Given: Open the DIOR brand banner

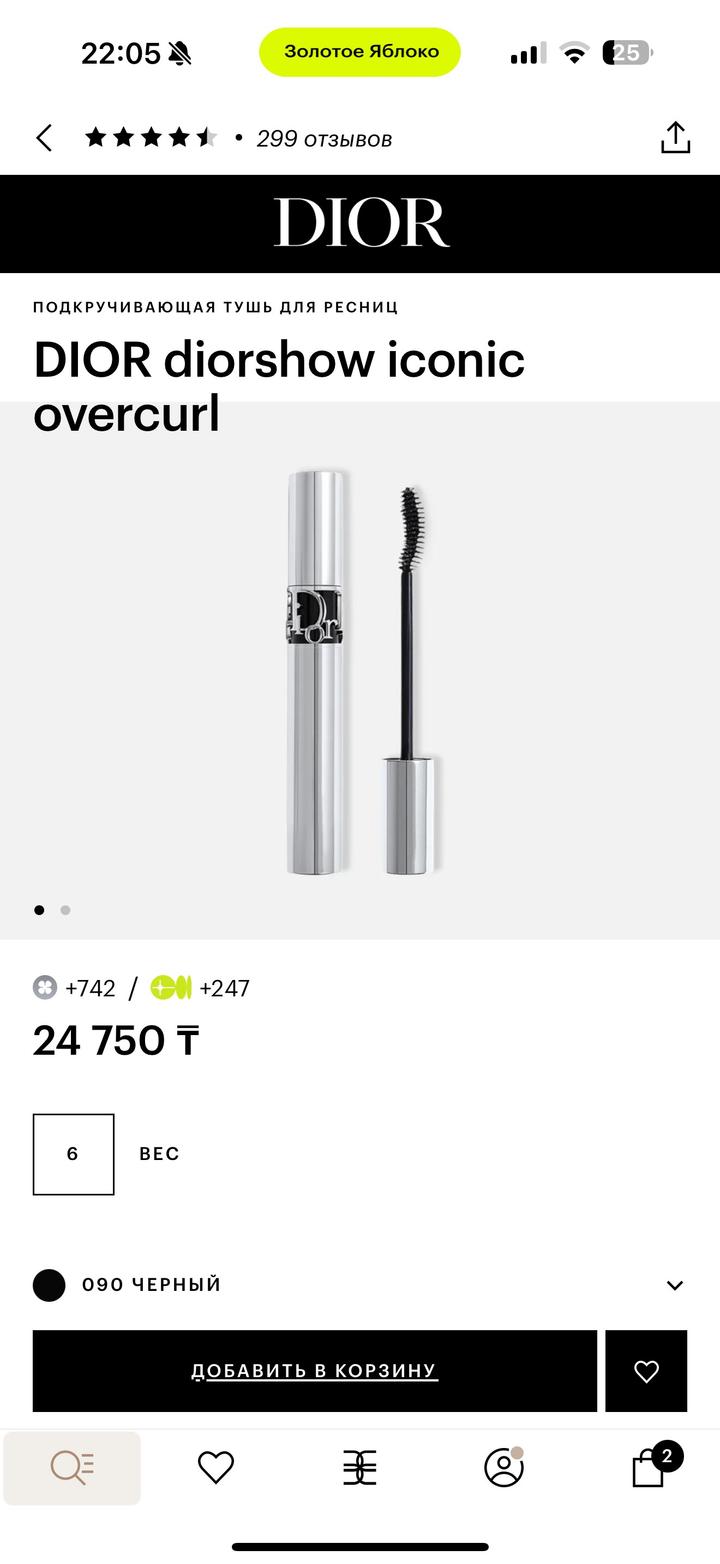Looking at the screenshot, I should click(360, 223).
